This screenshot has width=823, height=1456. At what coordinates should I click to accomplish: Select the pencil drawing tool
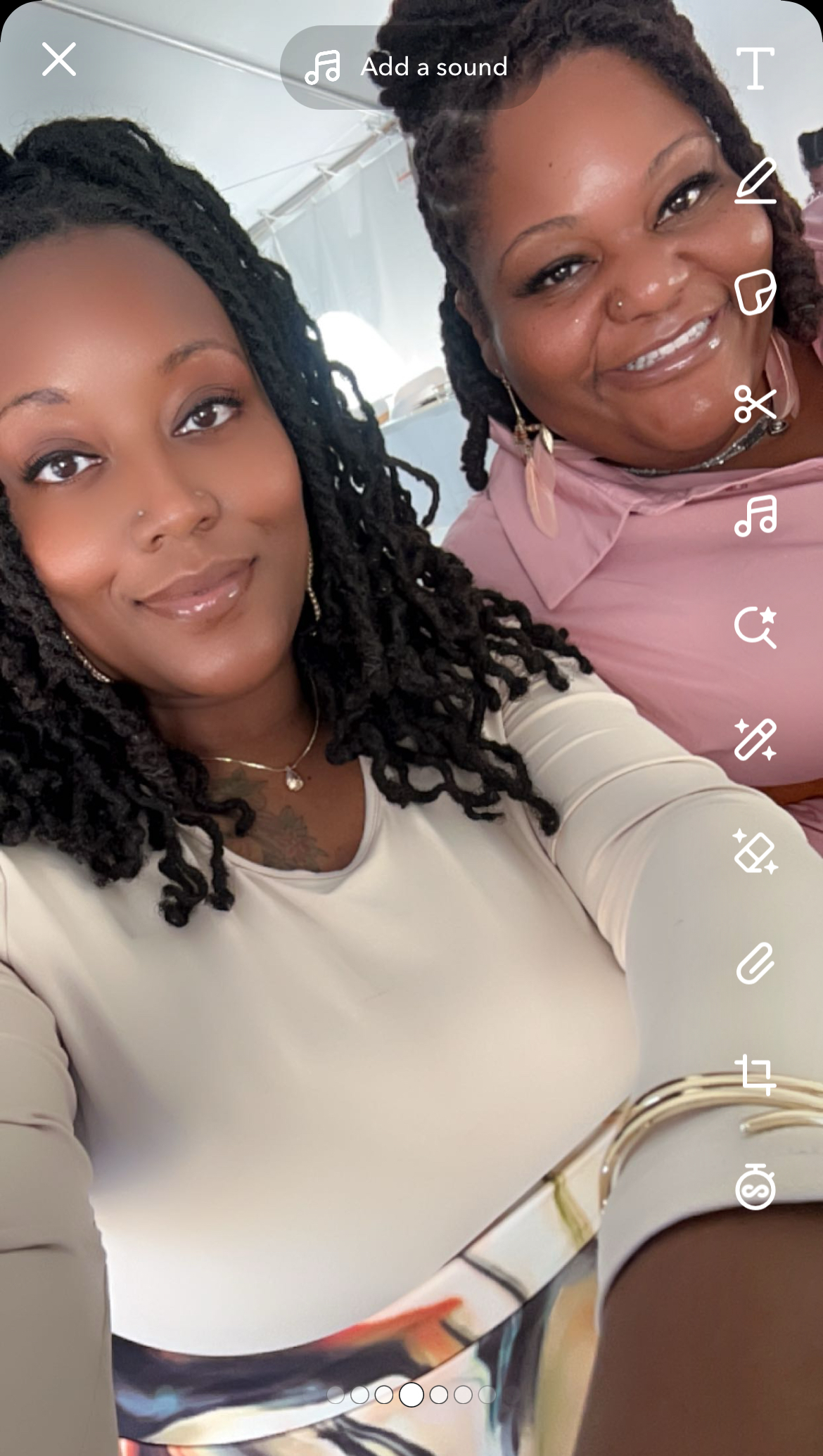[x=755, y=181]
